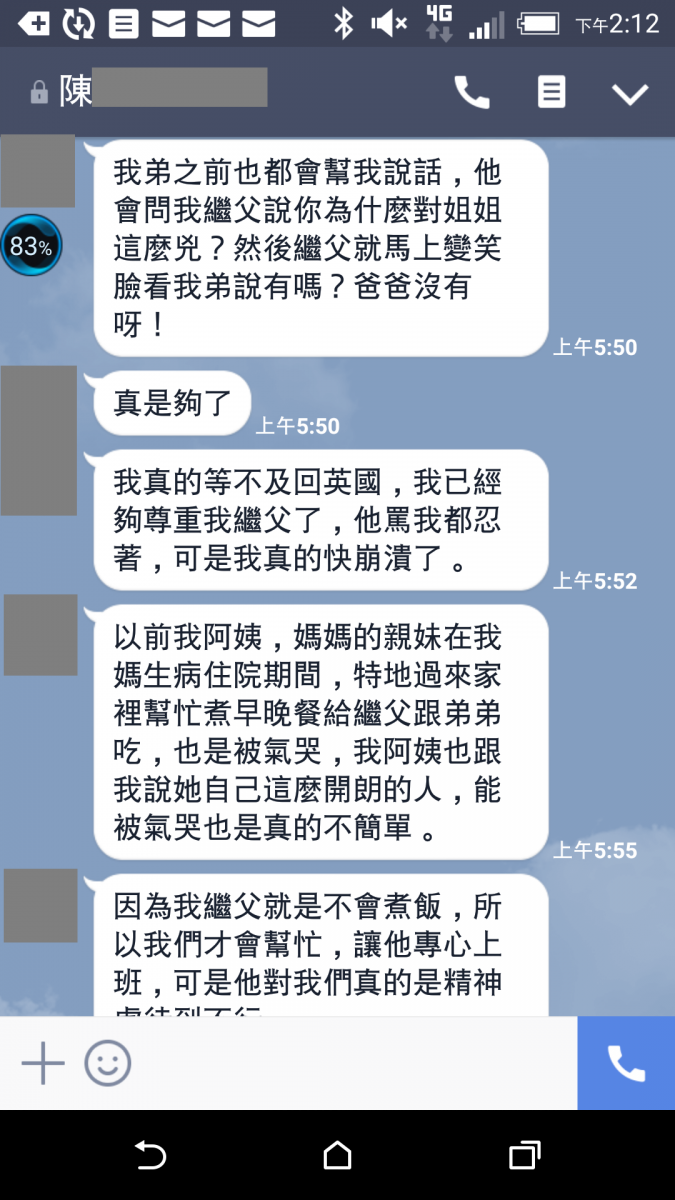Open the notes icon in the header

(551, 93)
